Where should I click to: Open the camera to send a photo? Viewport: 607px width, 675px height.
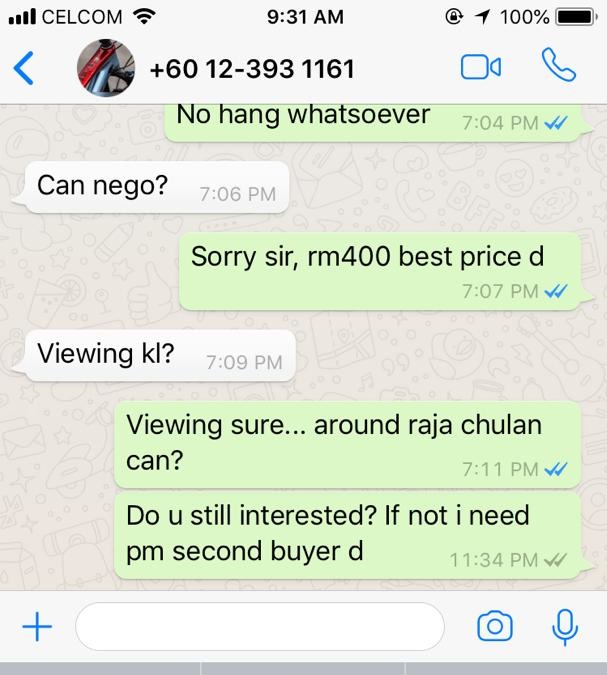[x=495, y=627]
